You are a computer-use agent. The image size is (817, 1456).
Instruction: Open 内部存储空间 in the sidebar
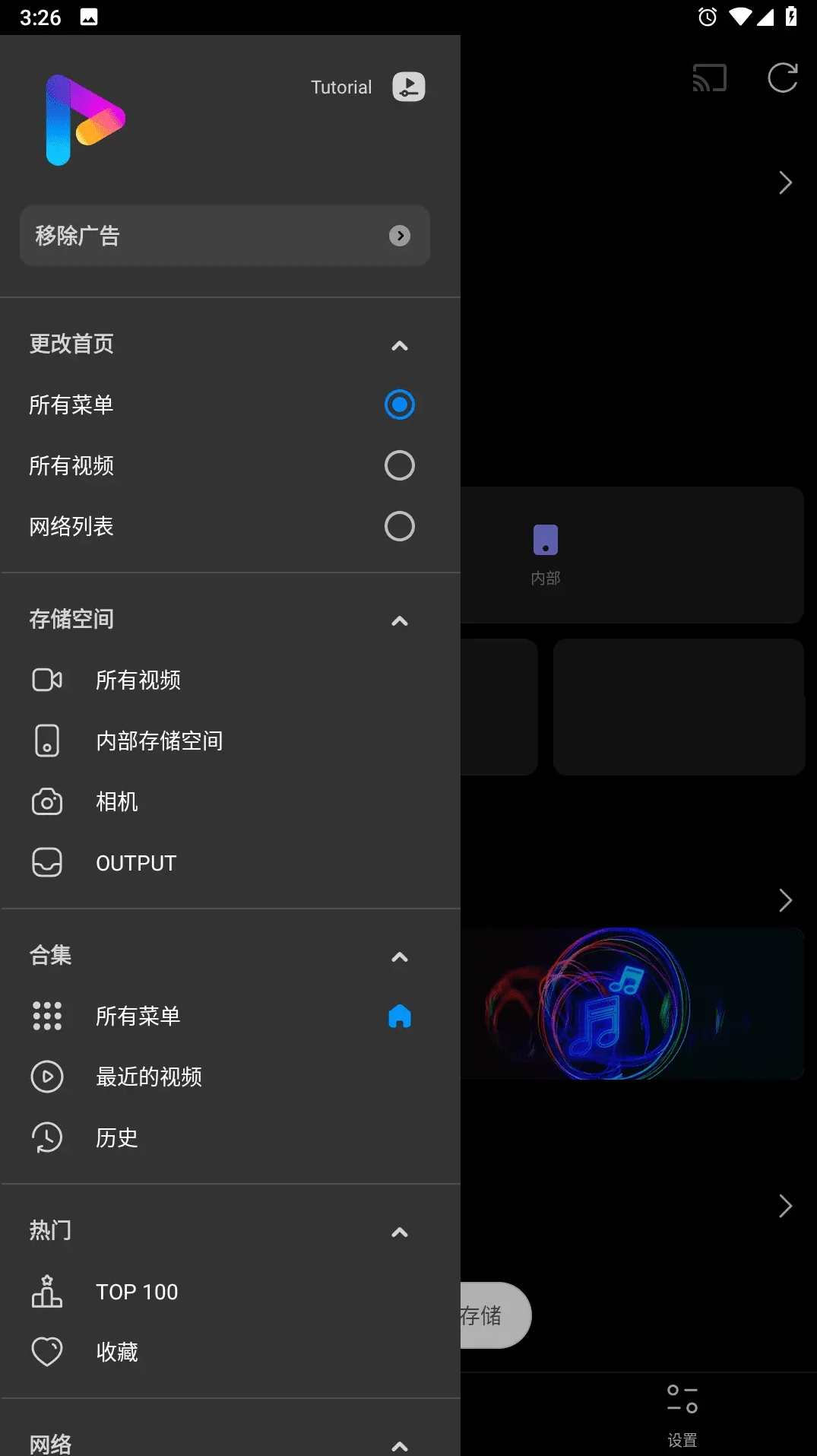[x=160, y=741]
